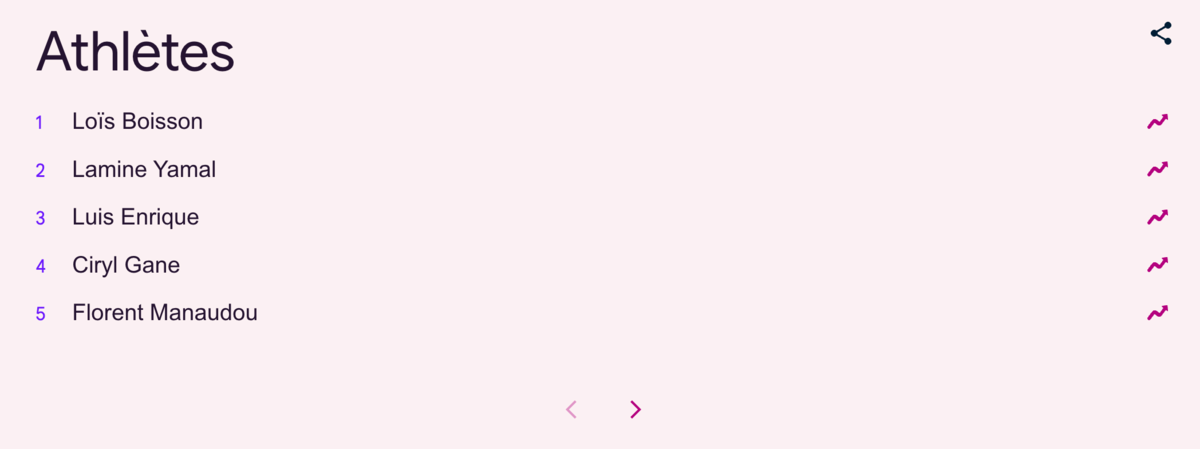Screen dimensions: 1200x449
Task: Open Florent Manaudou entry
Action: click(x=164, y=313)
